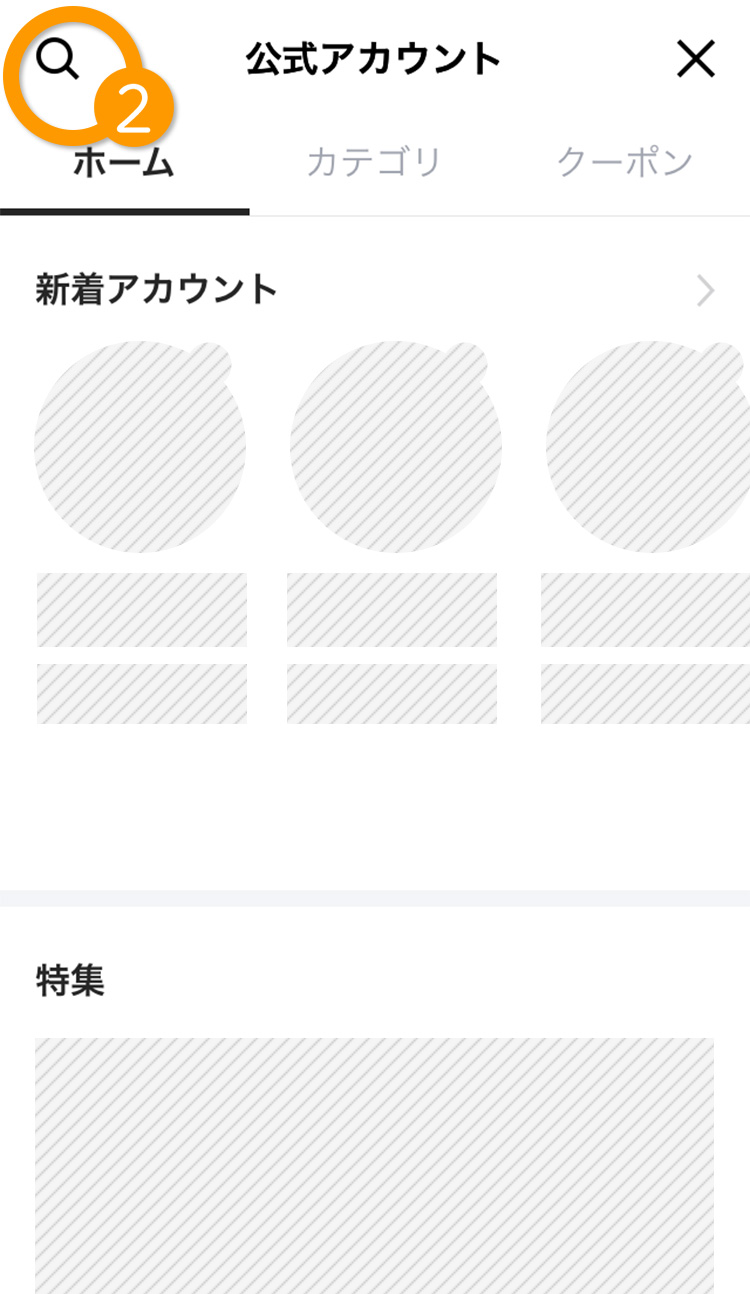The image size is (750, 1294).
Task: Switch to the カテゴリ tab
Action: pos(374,162)
